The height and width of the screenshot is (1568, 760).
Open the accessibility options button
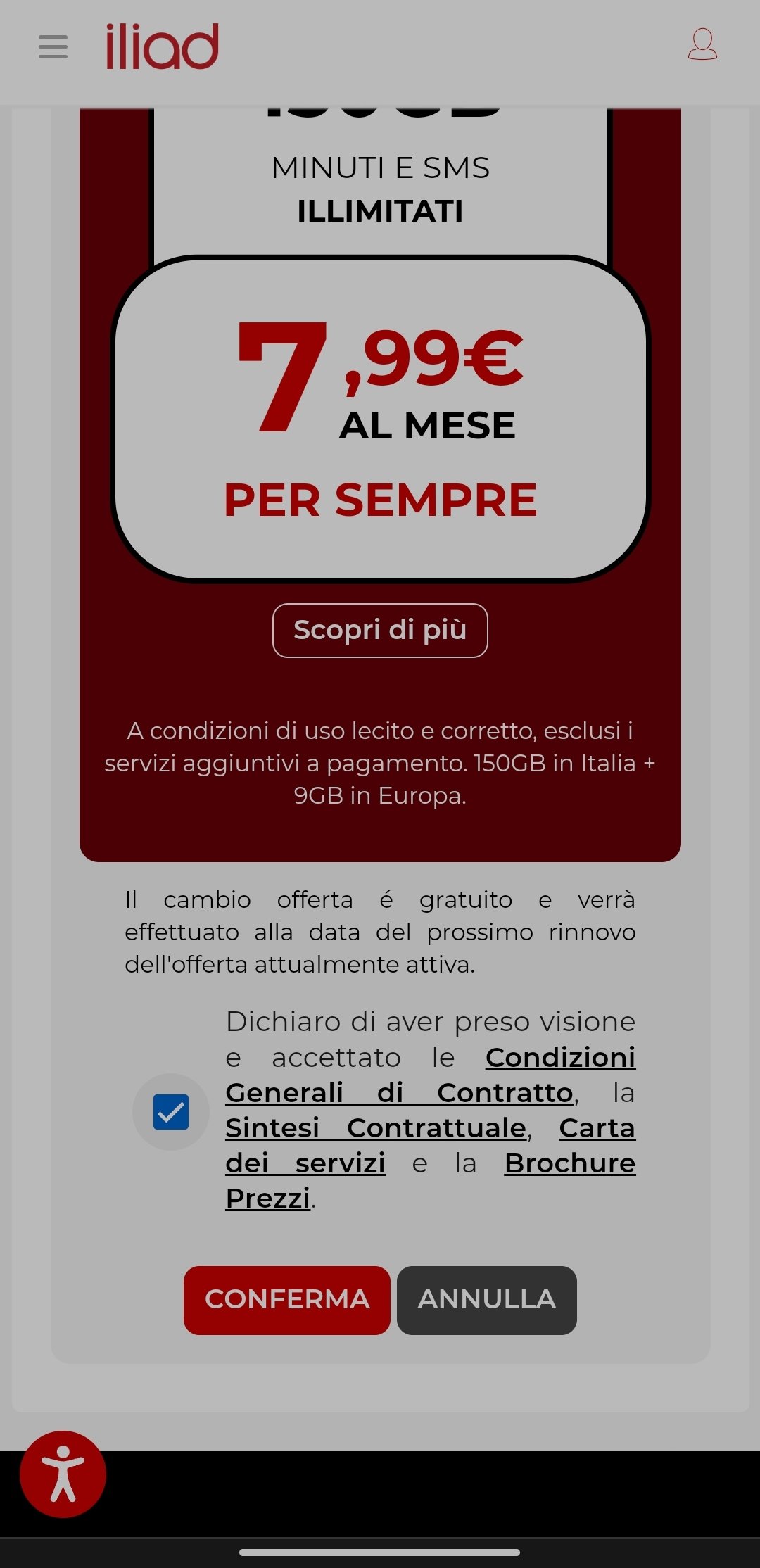pyautogui.click(x=63, y=1474)
